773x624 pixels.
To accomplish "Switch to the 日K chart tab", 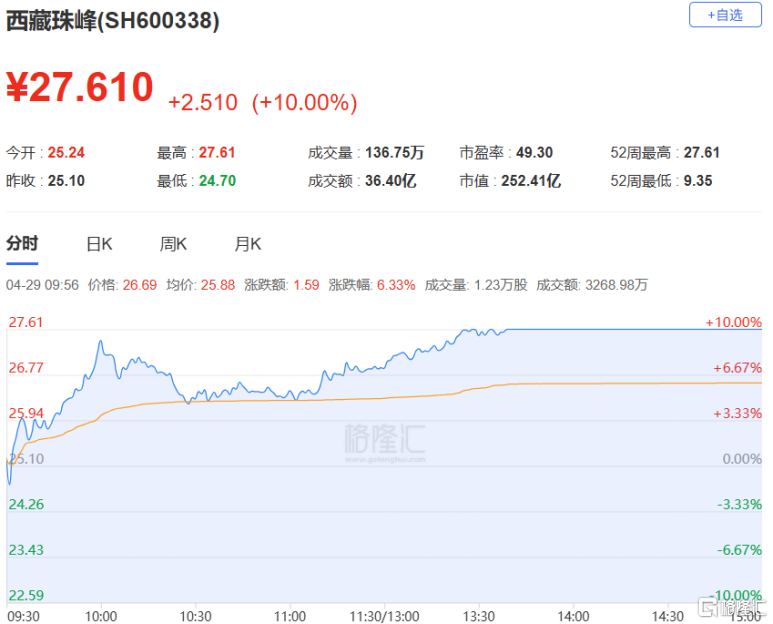I will tap(99, 243).
